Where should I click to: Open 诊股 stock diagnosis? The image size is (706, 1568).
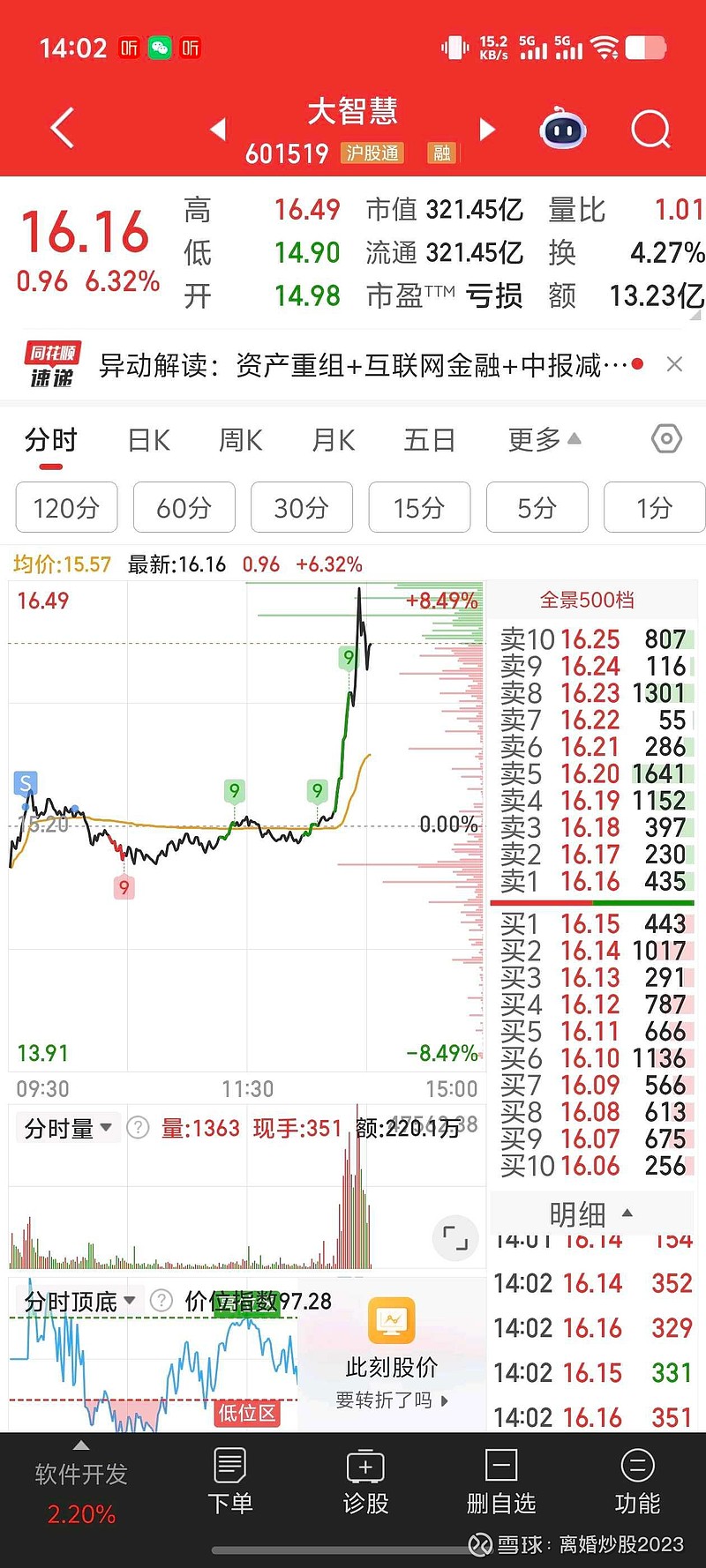365,1482
